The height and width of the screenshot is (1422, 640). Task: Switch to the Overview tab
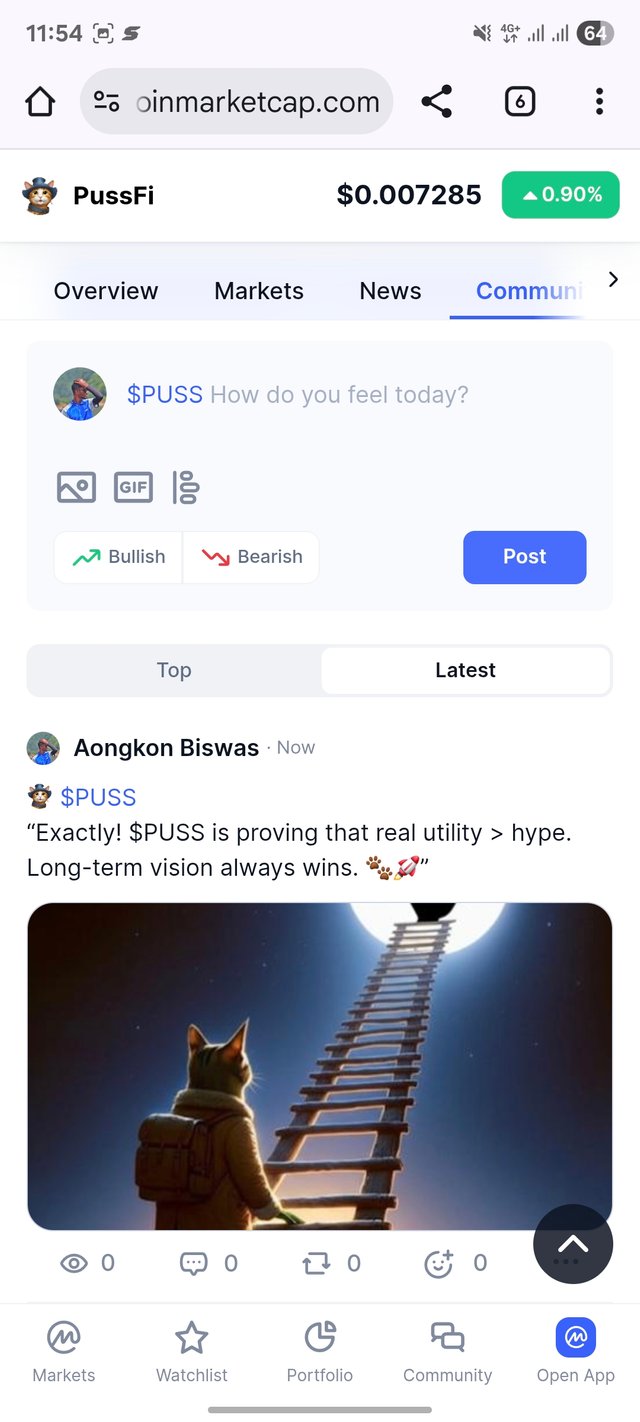[x=106, y=291]
